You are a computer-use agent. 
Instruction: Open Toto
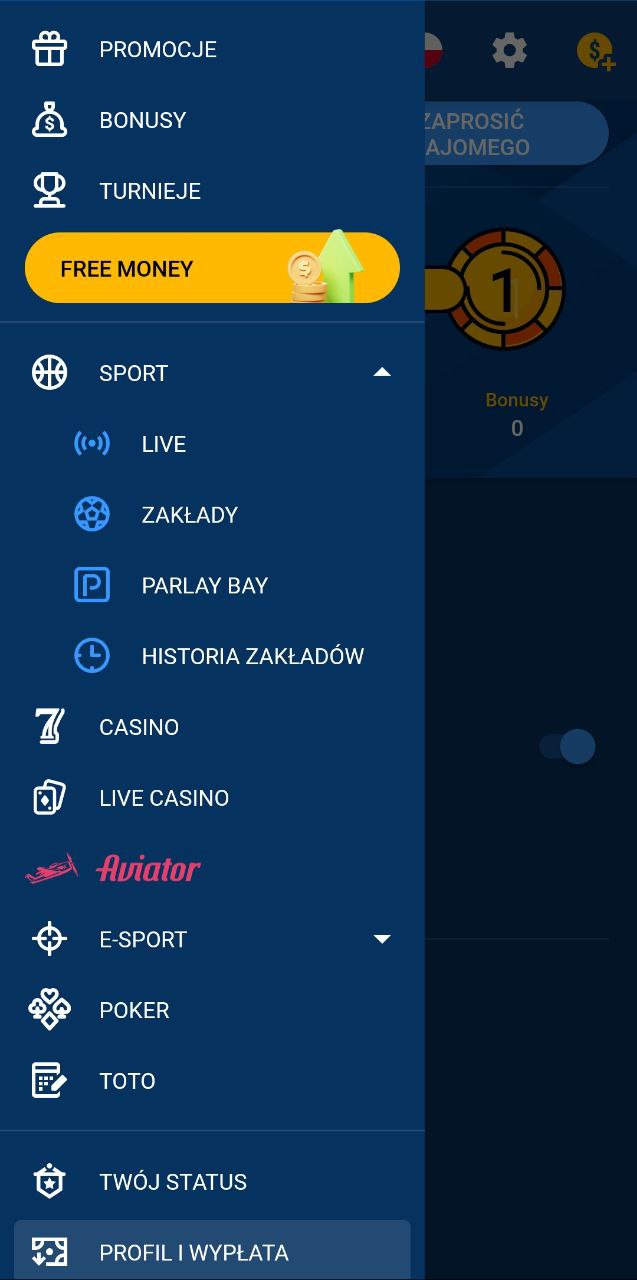coord(127,1081)
